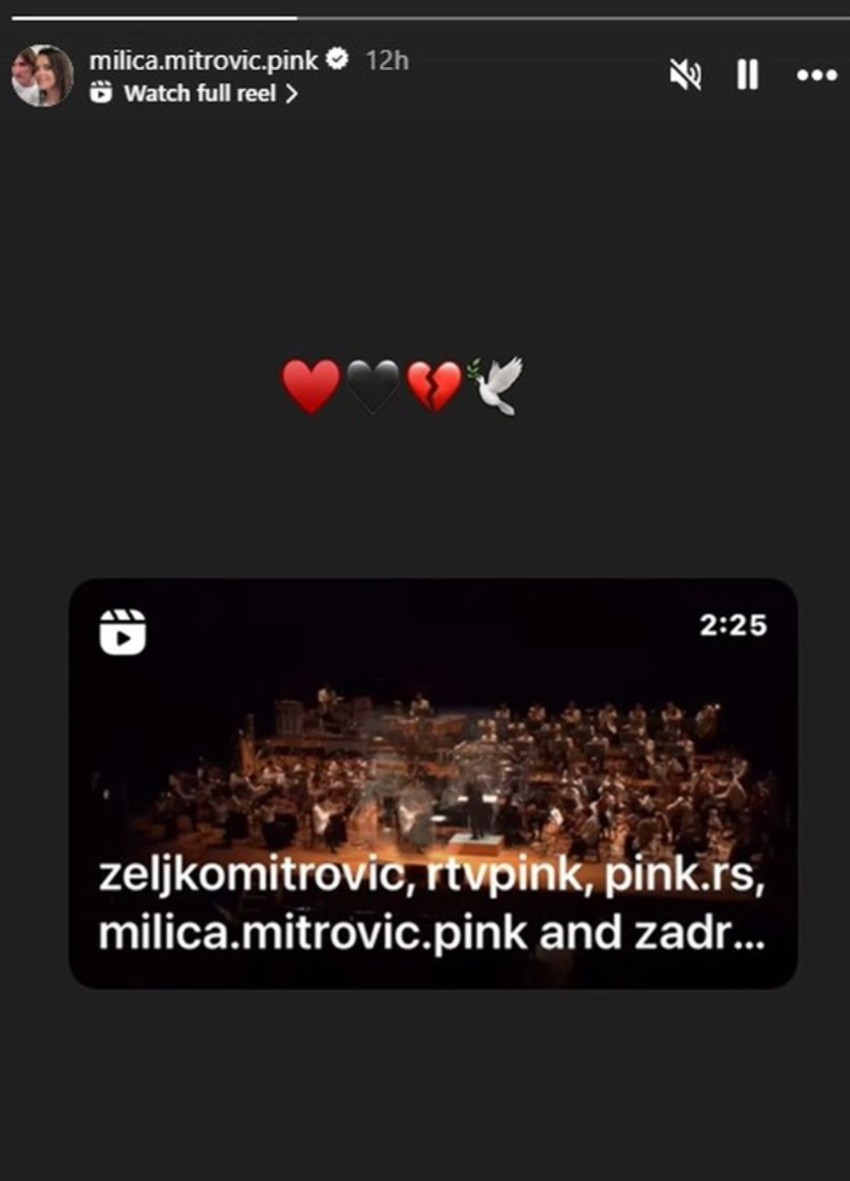Open the three-dot overflow menu
The width and height of the screenshot is (850, 1181).
(x=816, y=75)
